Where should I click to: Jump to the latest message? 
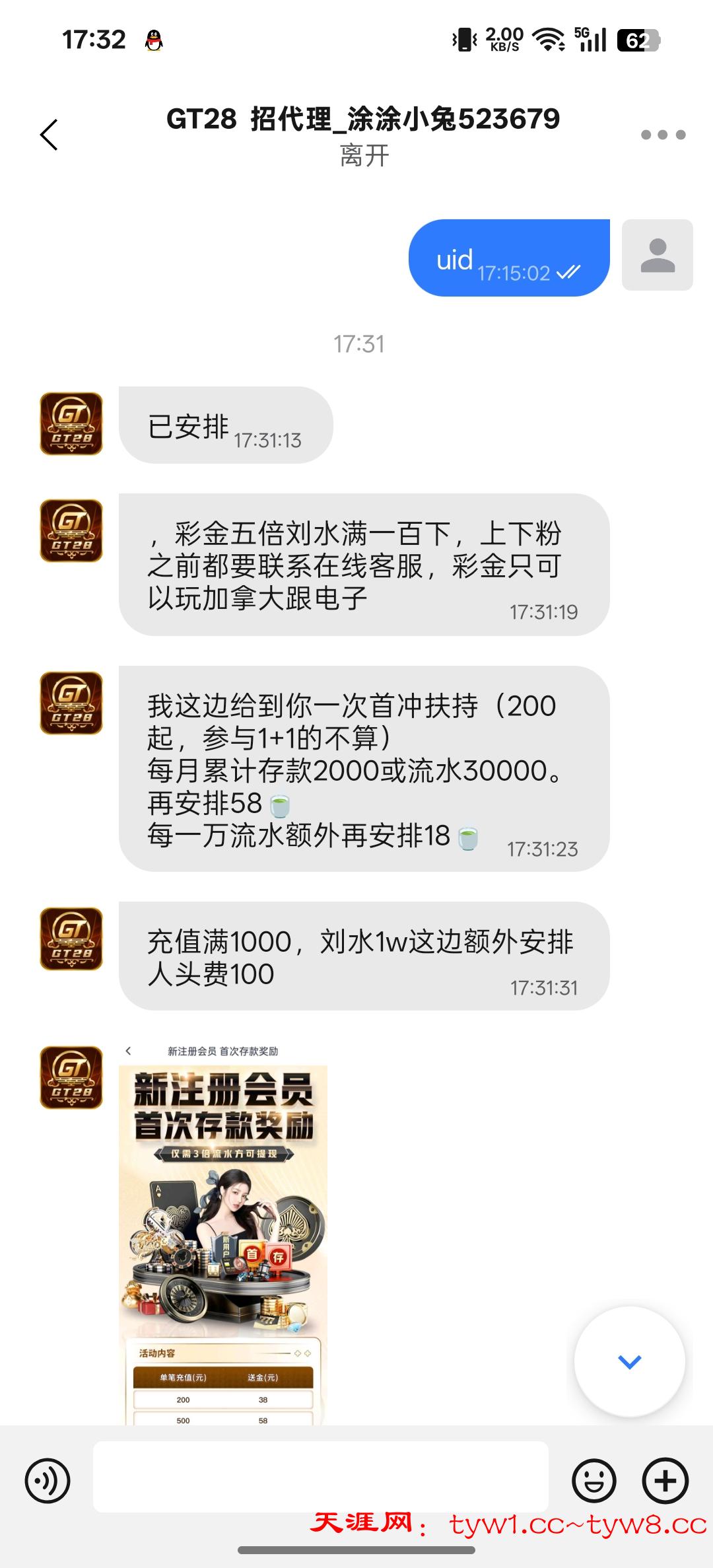[629, 1361]
